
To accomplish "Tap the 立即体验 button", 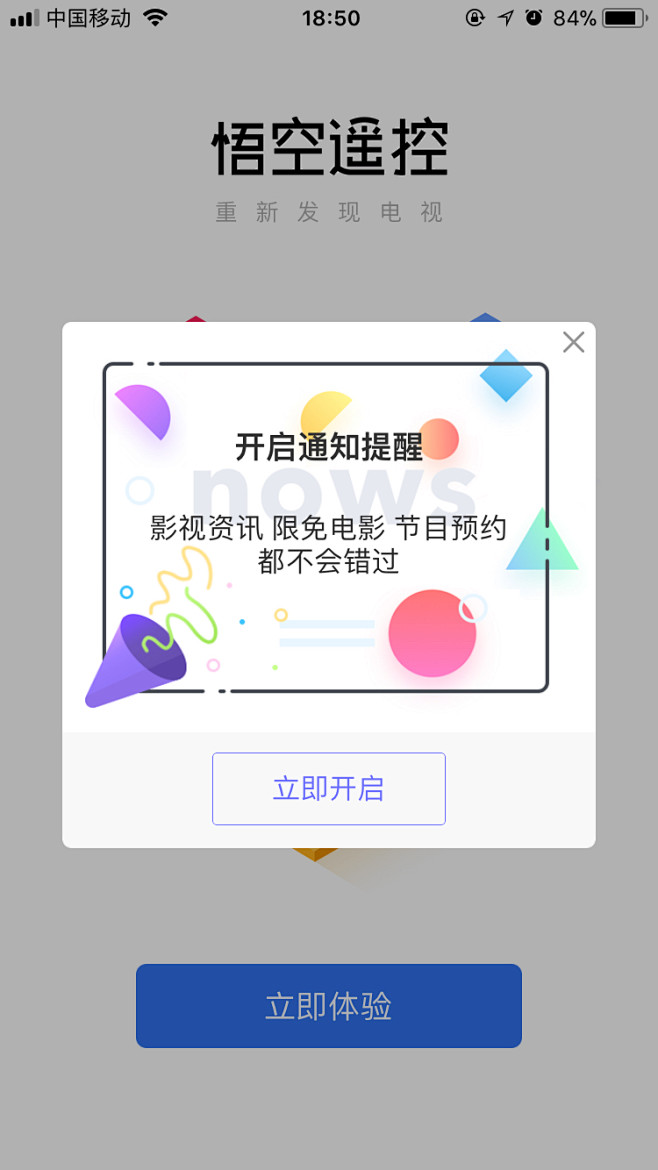I will (329, 1006).
